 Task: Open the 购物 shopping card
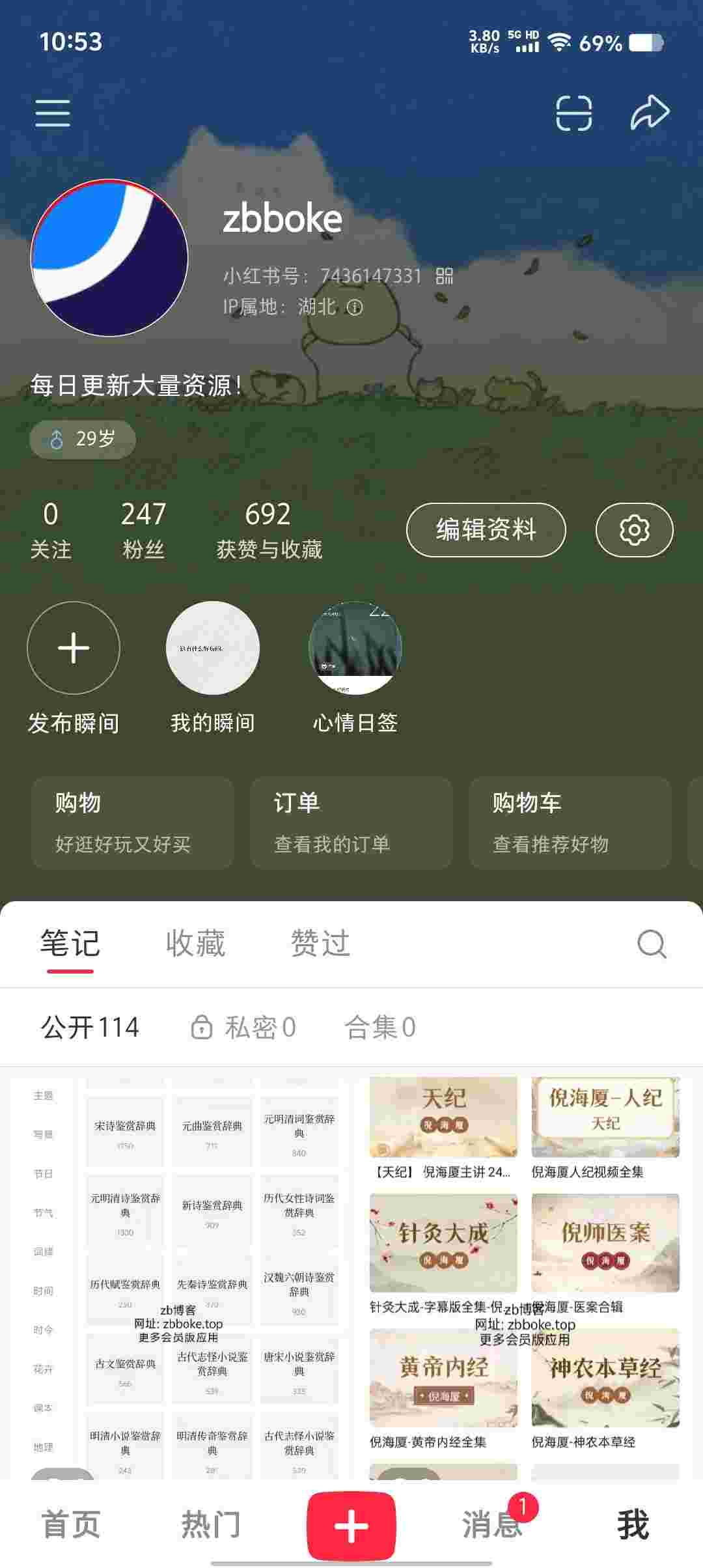point(133,823)
